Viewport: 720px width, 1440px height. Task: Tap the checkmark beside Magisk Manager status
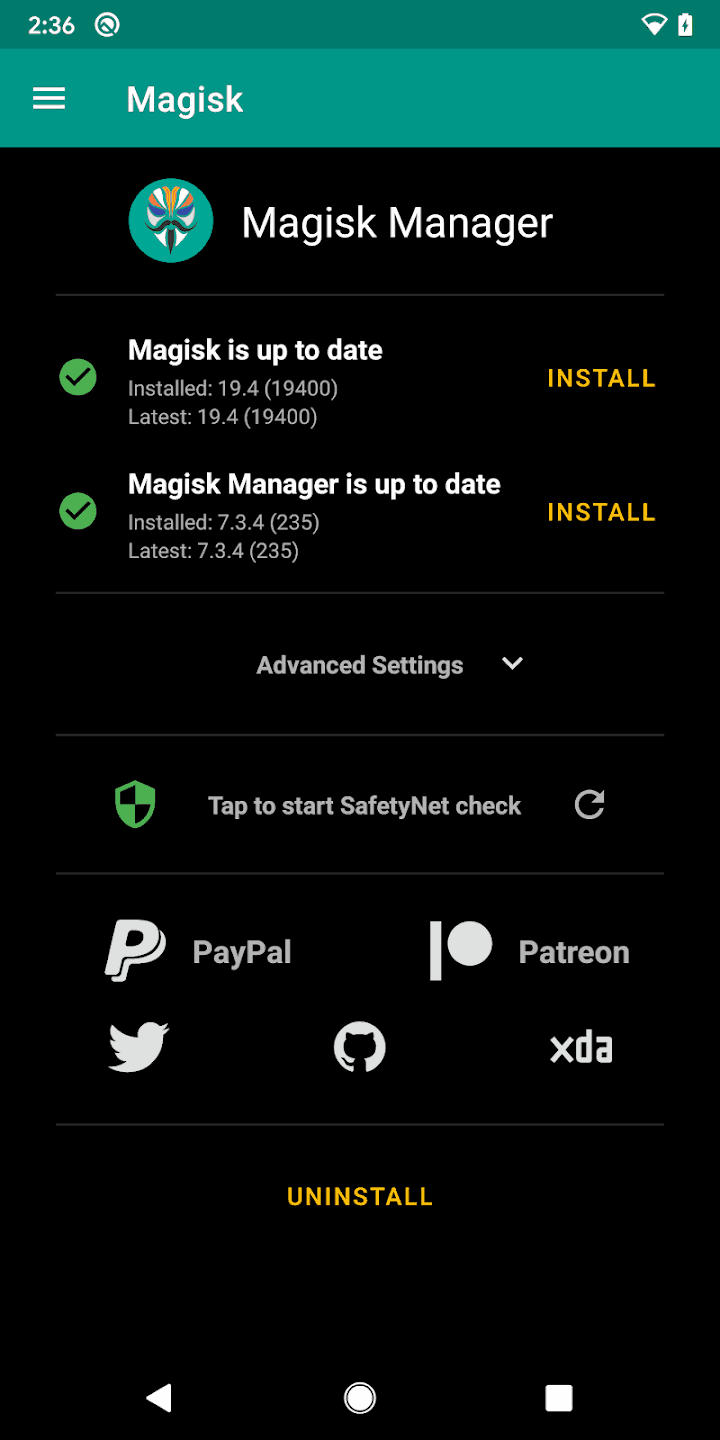pyautogui.click(x=77, y=511)
